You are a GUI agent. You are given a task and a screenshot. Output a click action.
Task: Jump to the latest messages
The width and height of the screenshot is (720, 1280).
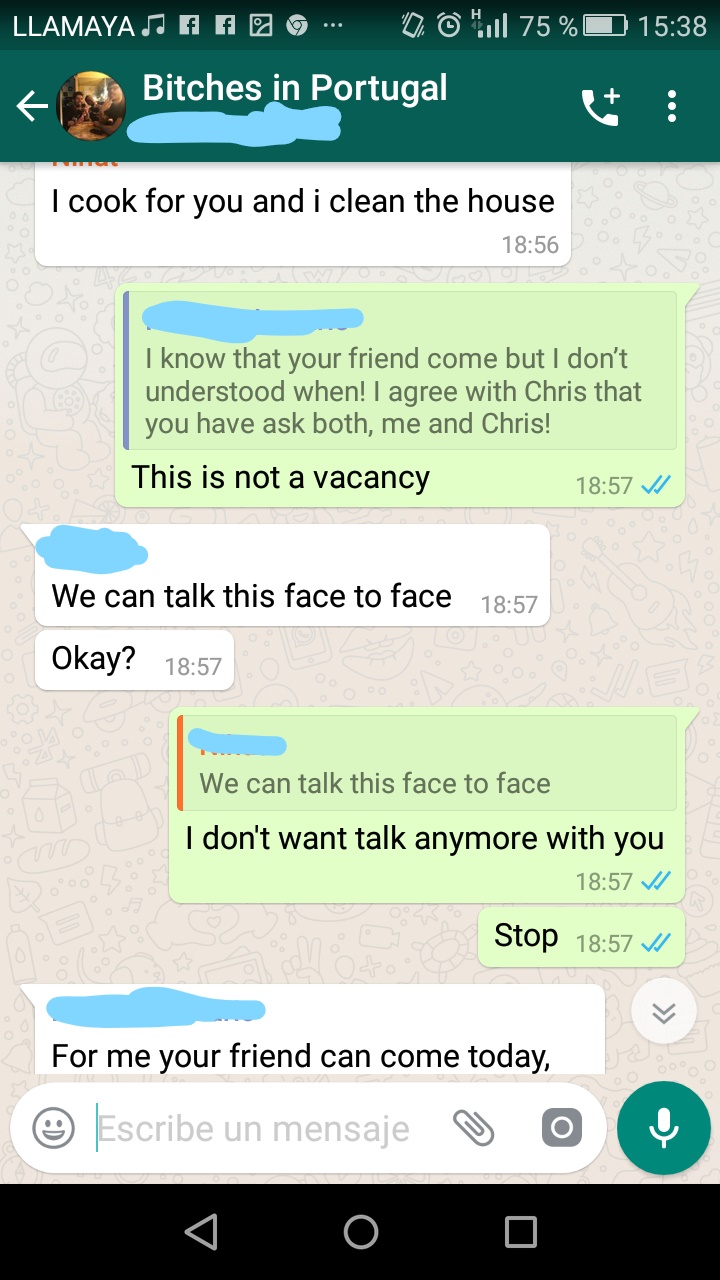[663, 1013]
